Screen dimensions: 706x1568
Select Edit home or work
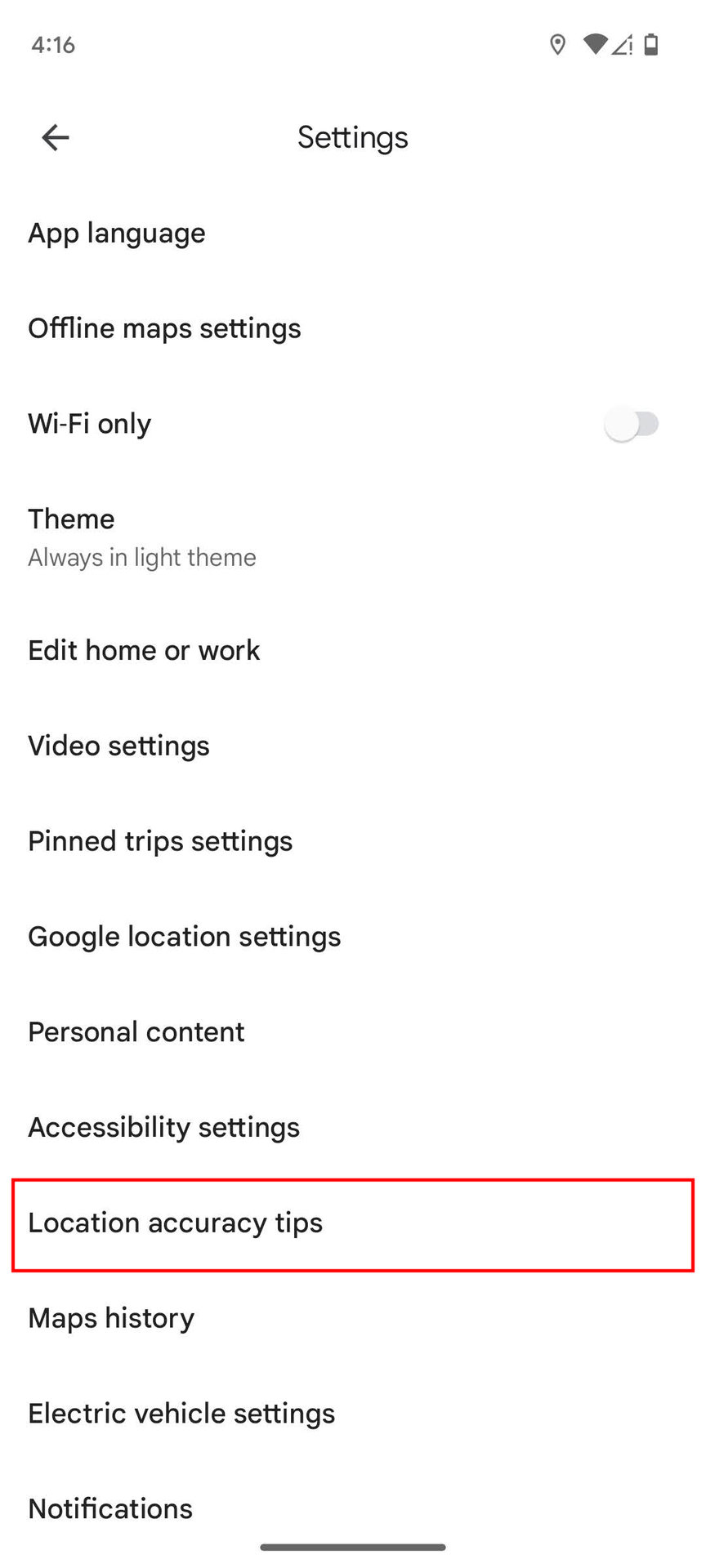pos(144,650)
